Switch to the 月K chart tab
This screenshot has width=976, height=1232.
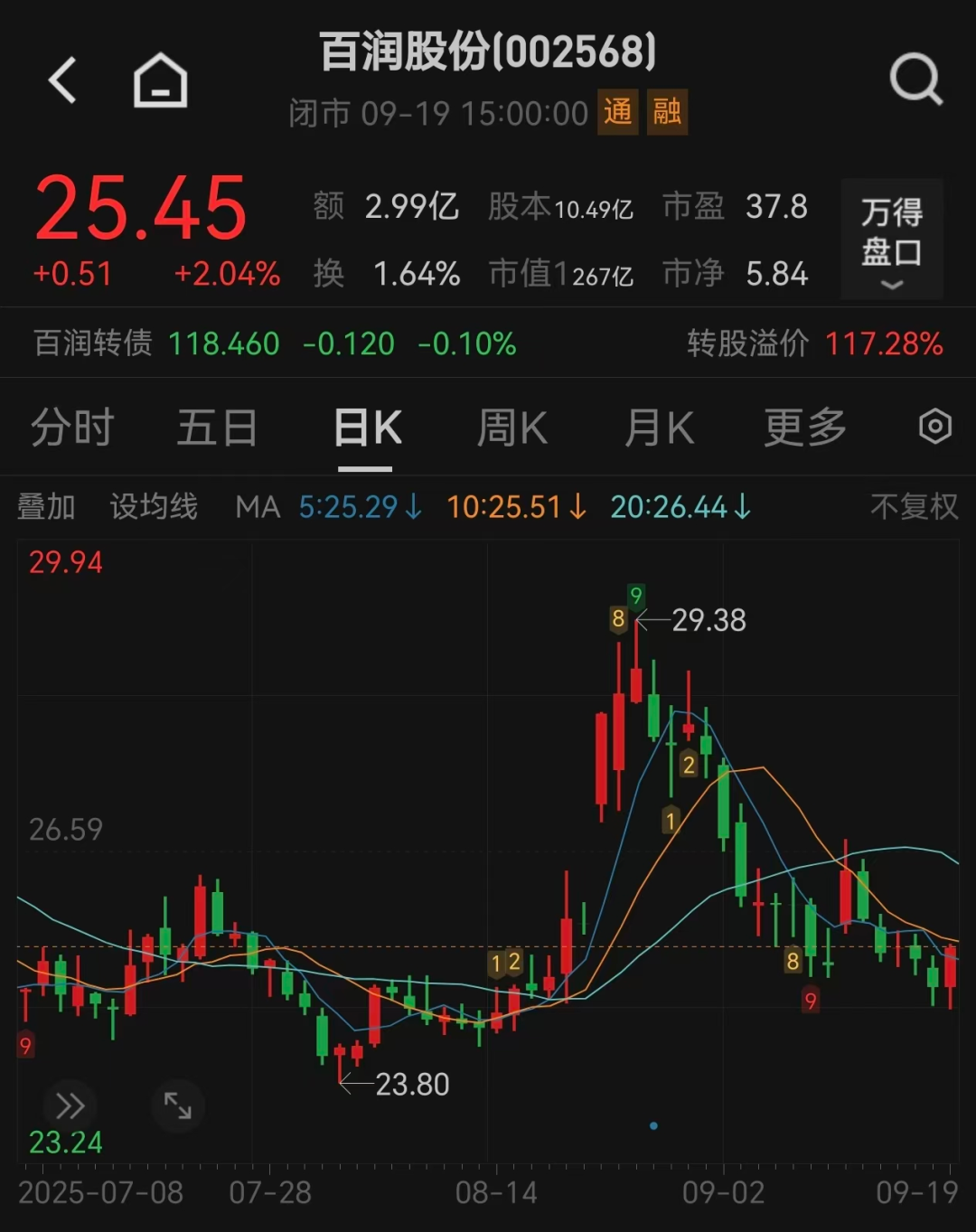coord(659,428)
